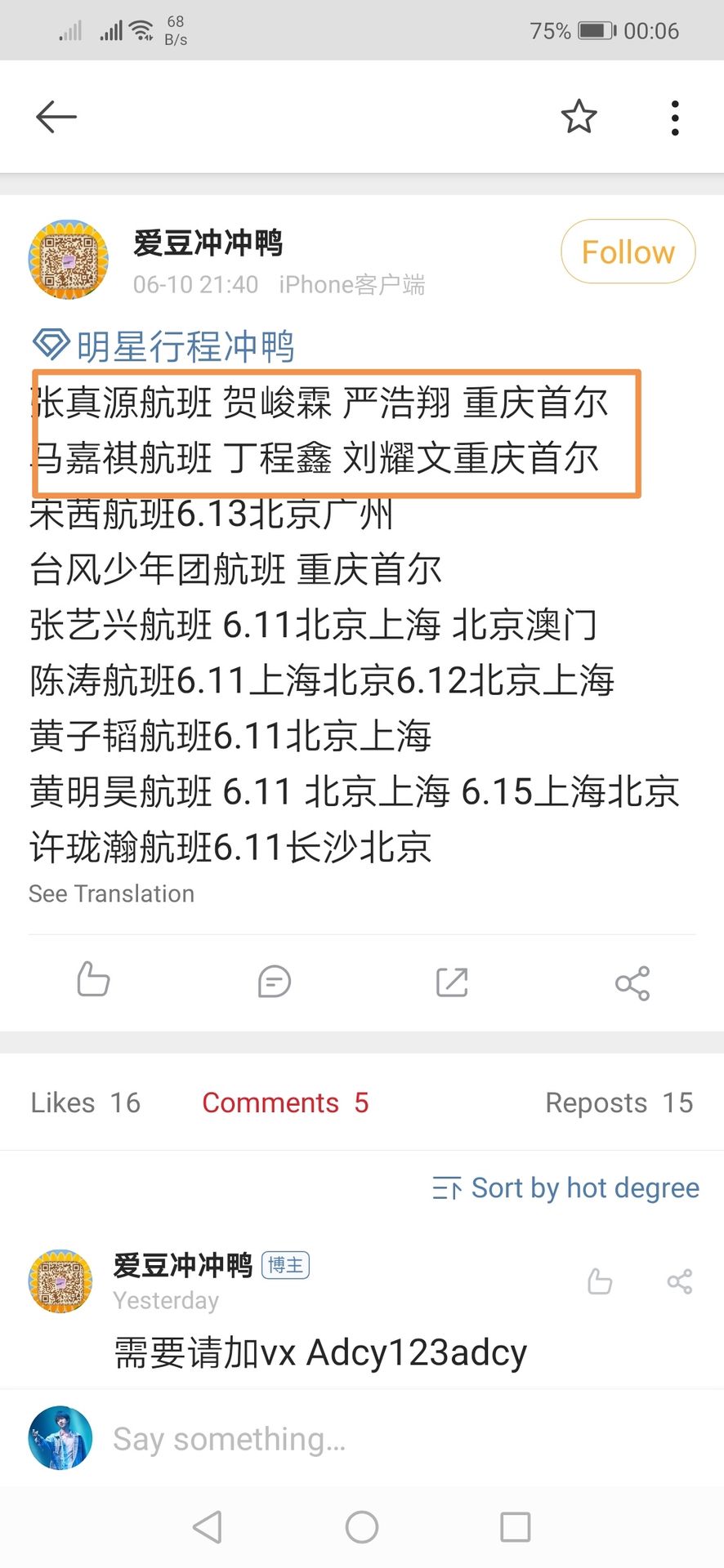Image resolution: width=724 pixels, height=1568 pixels.
Task: Tap the system home button
Action: click(362, 1526)
